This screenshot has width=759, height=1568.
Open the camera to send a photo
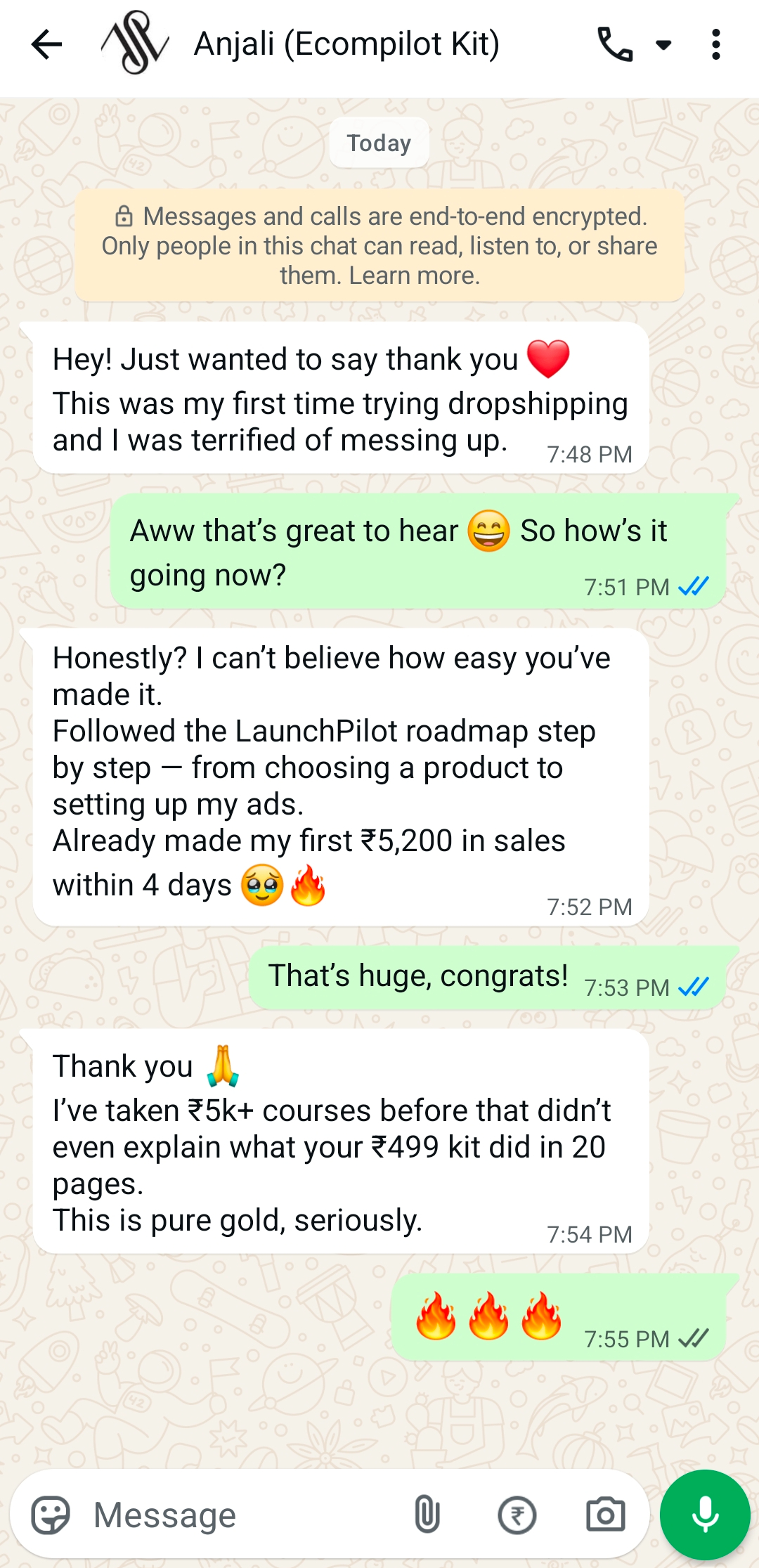coord(605,1515)
